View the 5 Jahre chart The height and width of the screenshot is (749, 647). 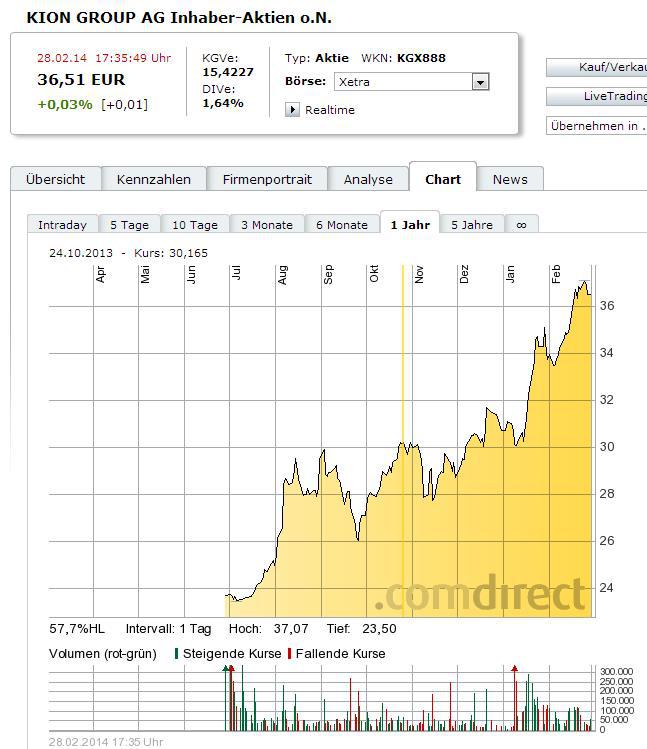pos(472,225)
